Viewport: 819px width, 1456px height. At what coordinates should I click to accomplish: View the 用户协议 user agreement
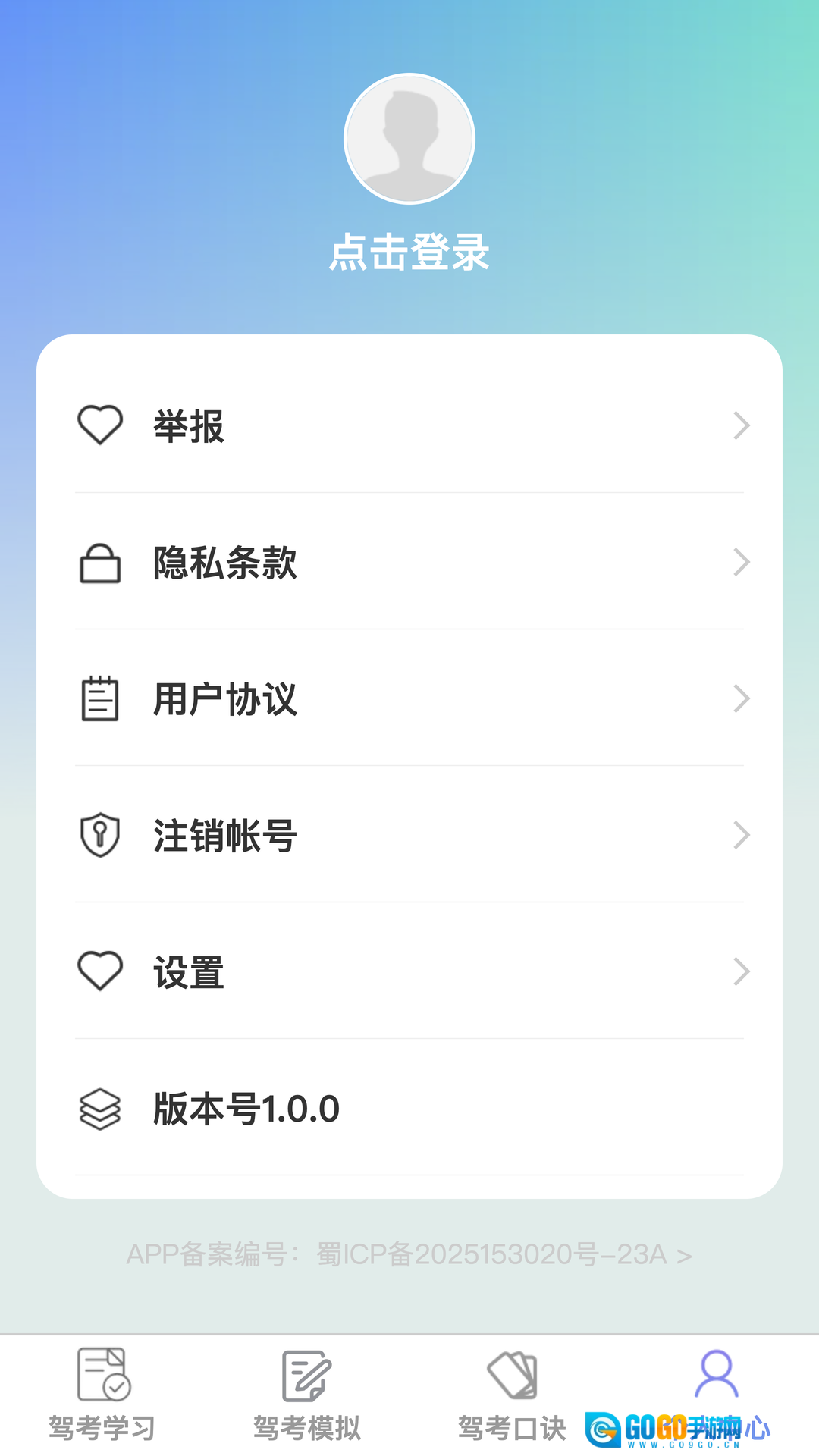409,698
